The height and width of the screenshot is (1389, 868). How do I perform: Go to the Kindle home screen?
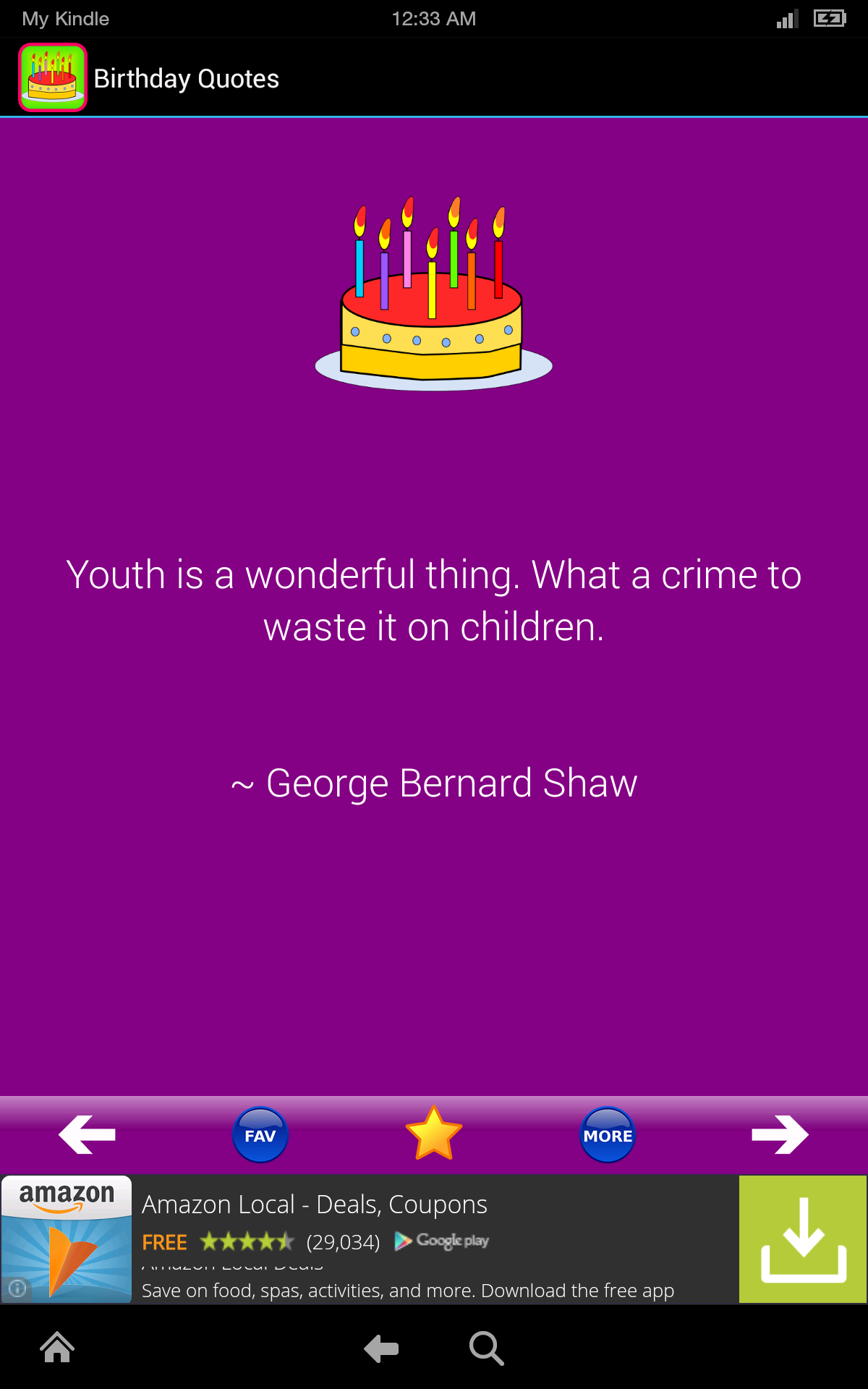tap(57, 1348)
